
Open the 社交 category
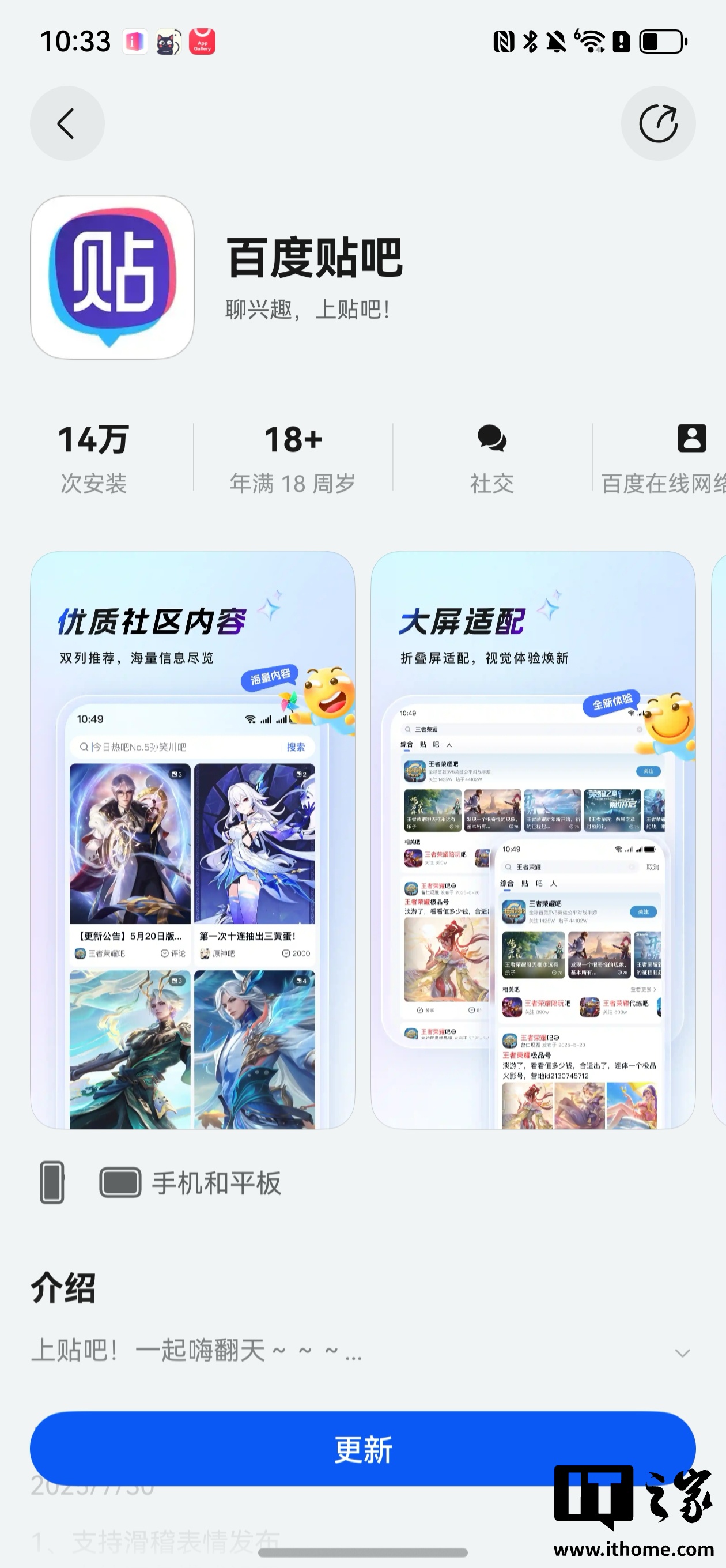point(491,458)
